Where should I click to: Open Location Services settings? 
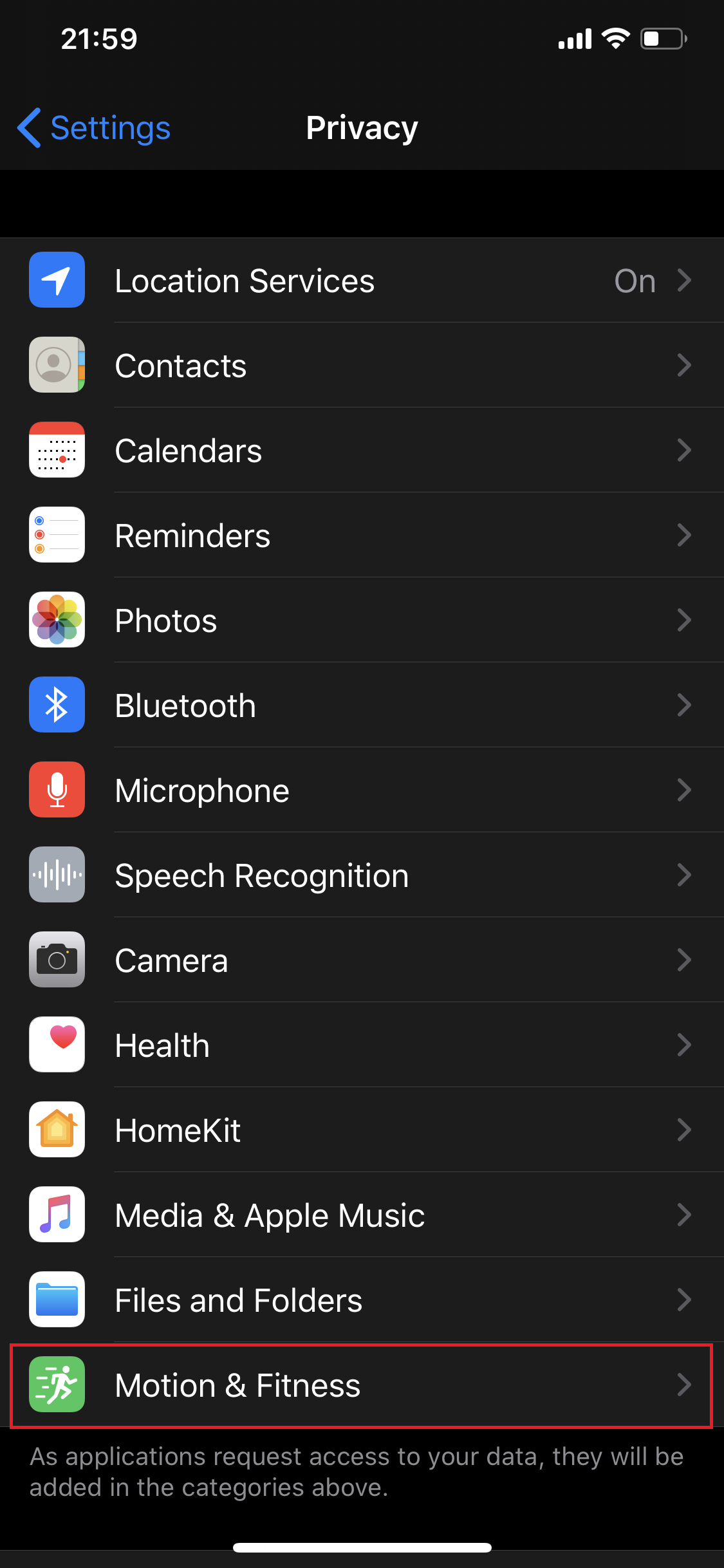coord(362,280)
